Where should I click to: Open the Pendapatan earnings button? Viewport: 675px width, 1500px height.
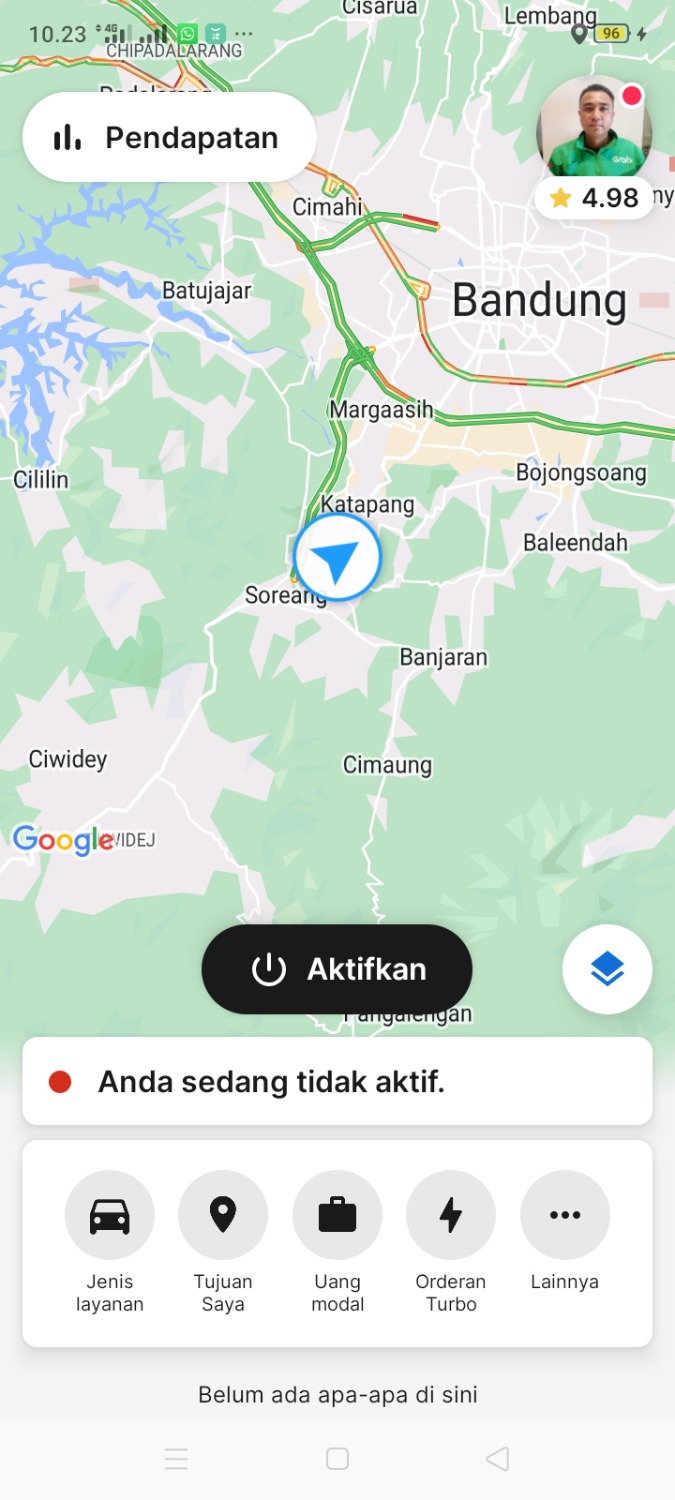pos(169,138)
